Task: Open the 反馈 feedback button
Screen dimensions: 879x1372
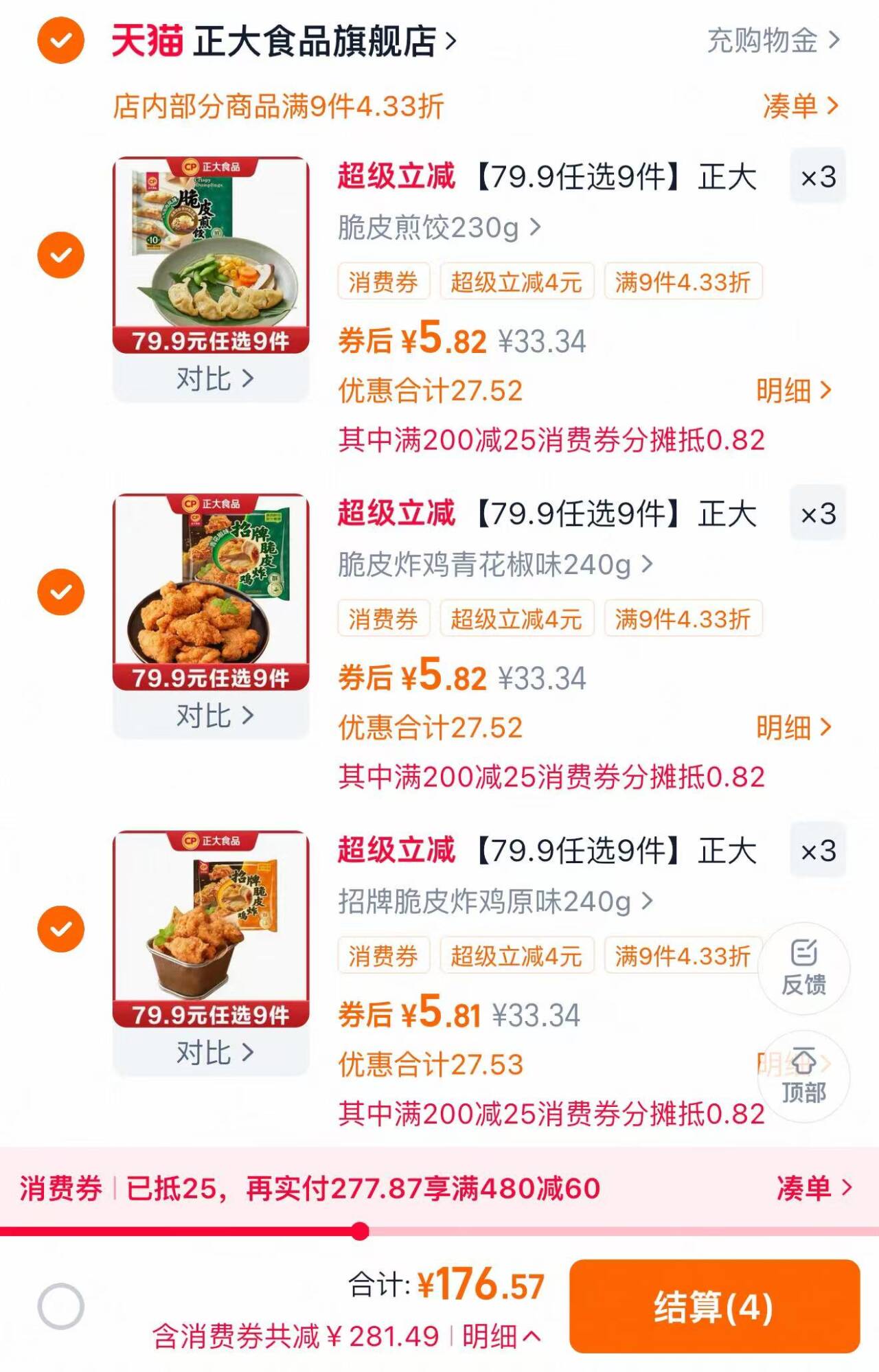Action: (x=803, y=968)
